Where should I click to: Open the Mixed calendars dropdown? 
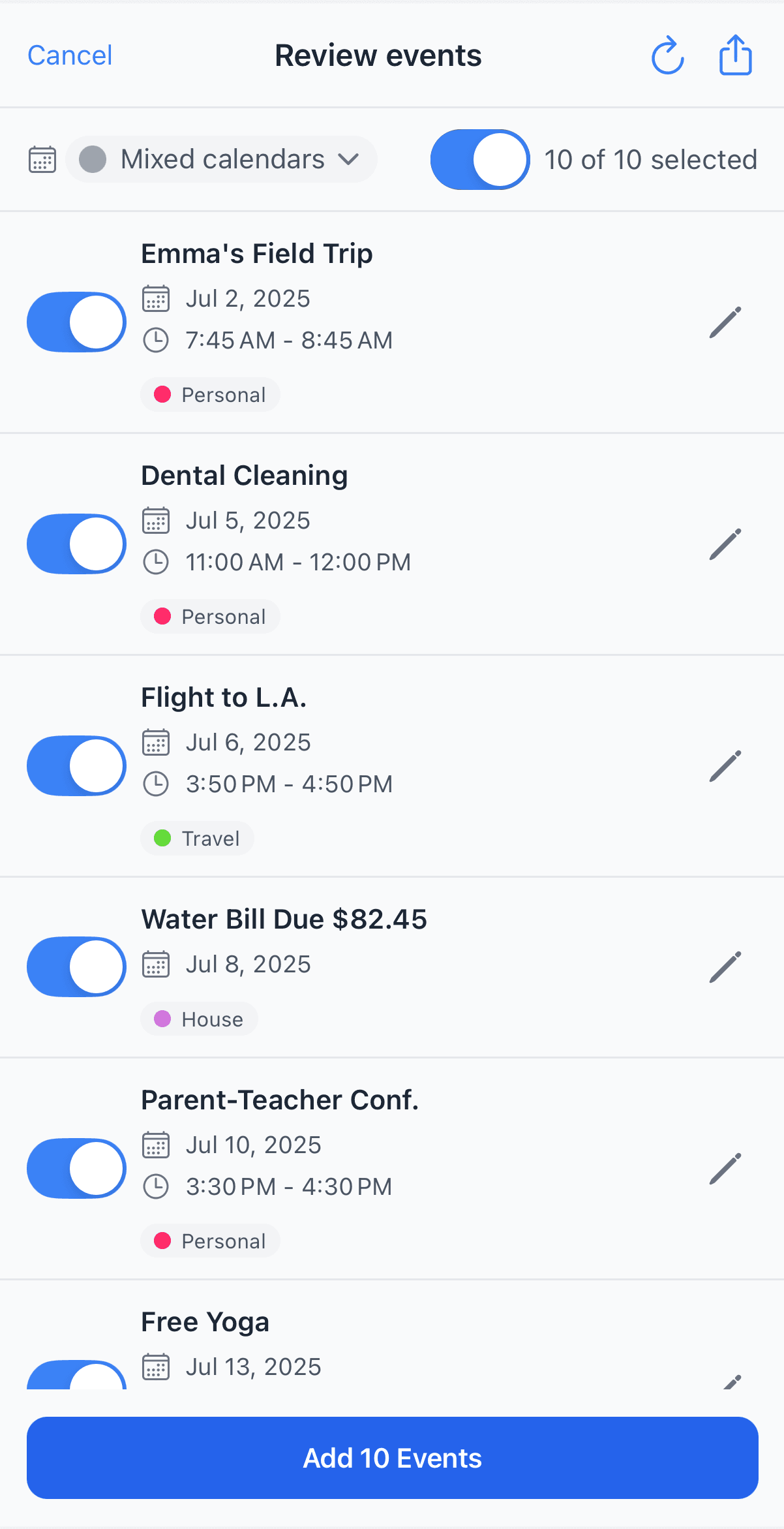[x=220, y=159]
